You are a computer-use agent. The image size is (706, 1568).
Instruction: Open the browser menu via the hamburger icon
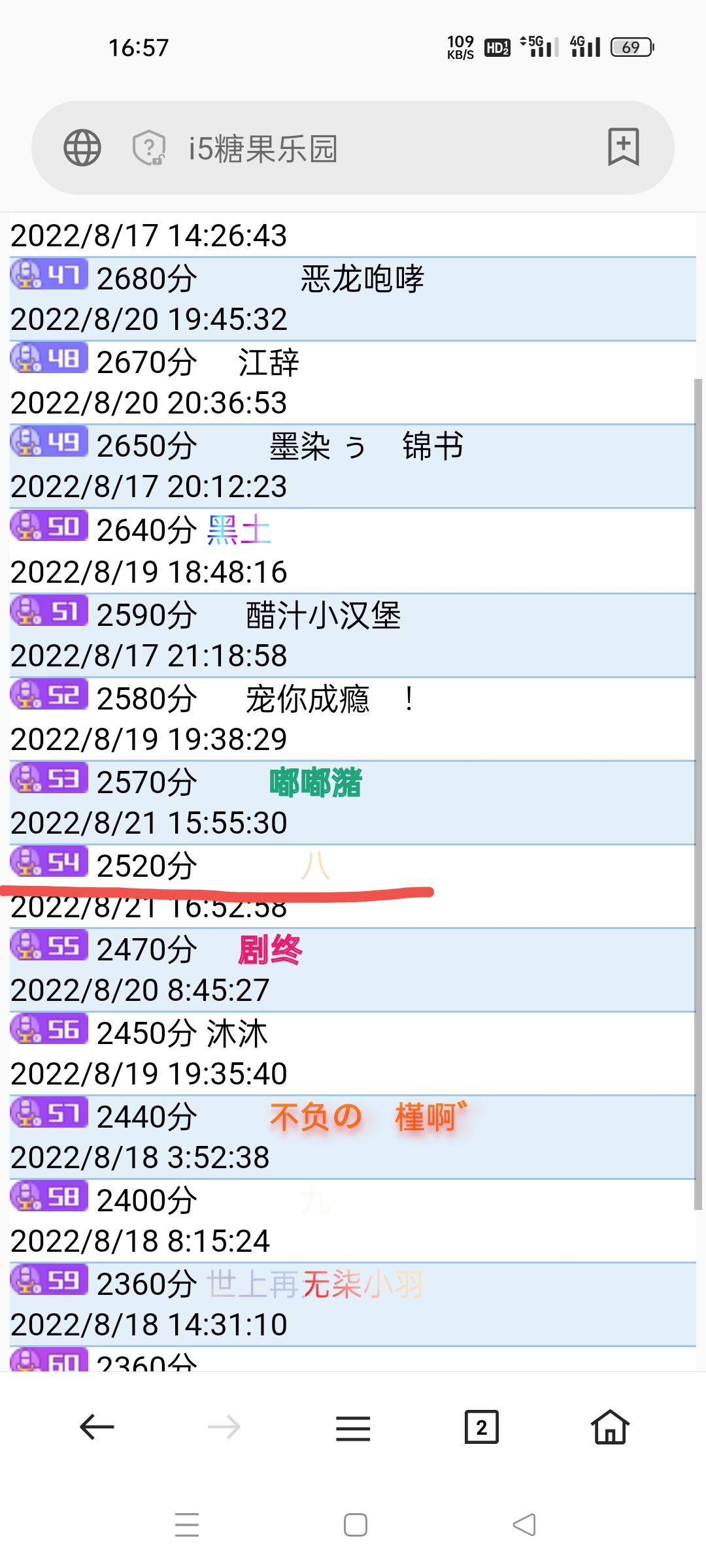click(352, 1428)
